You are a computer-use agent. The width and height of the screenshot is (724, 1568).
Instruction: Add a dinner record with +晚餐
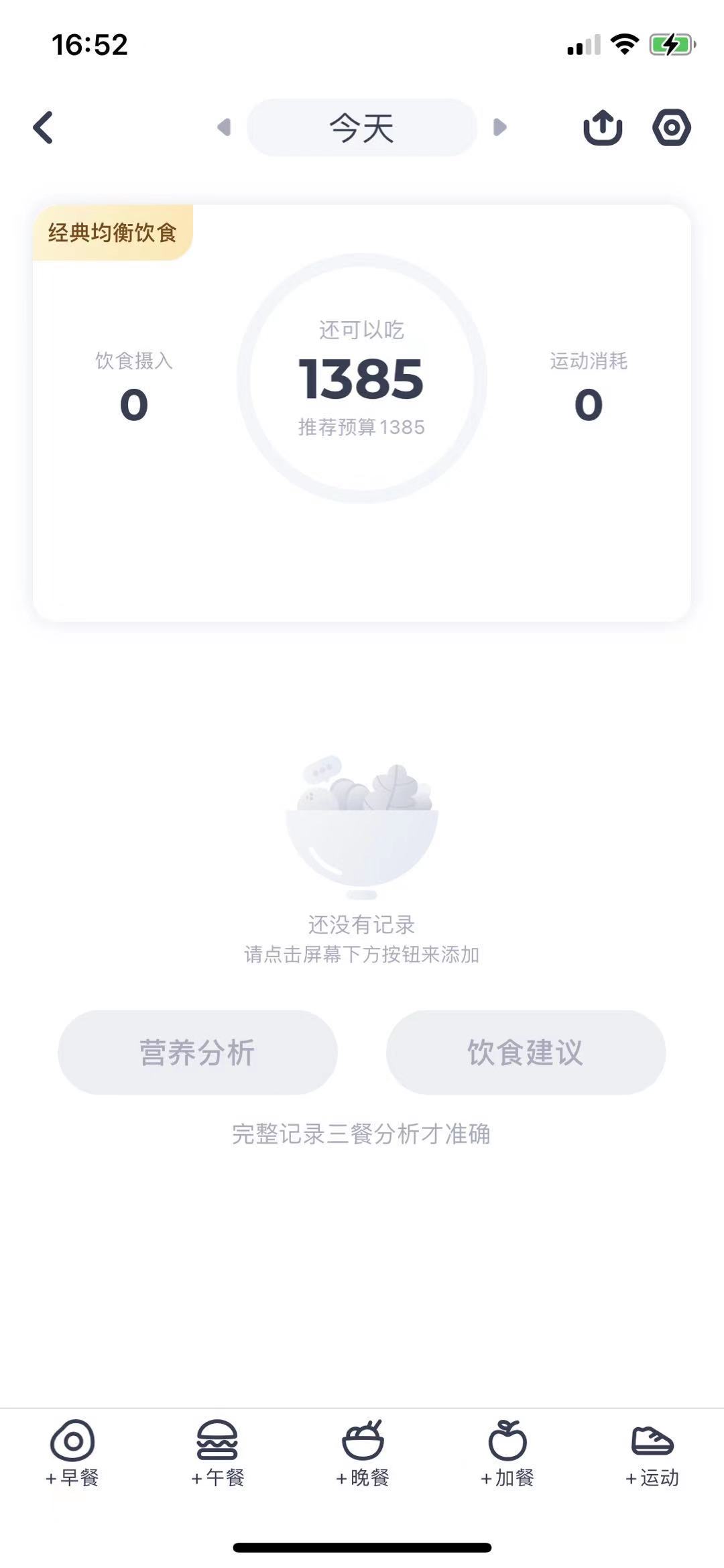coord(362,1453)
